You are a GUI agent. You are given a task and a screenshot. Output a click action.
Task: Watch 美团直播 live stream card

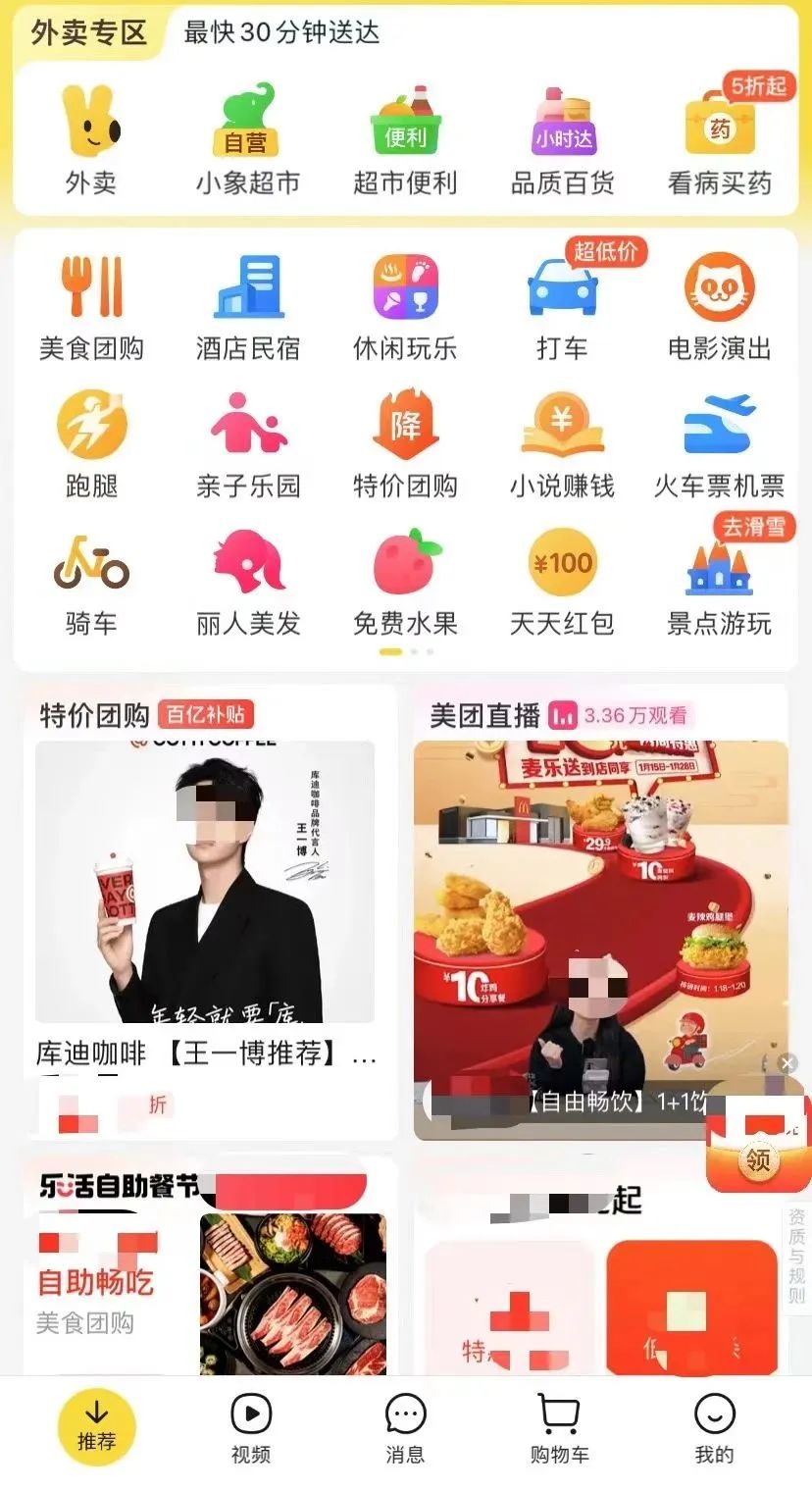[600, 911]
